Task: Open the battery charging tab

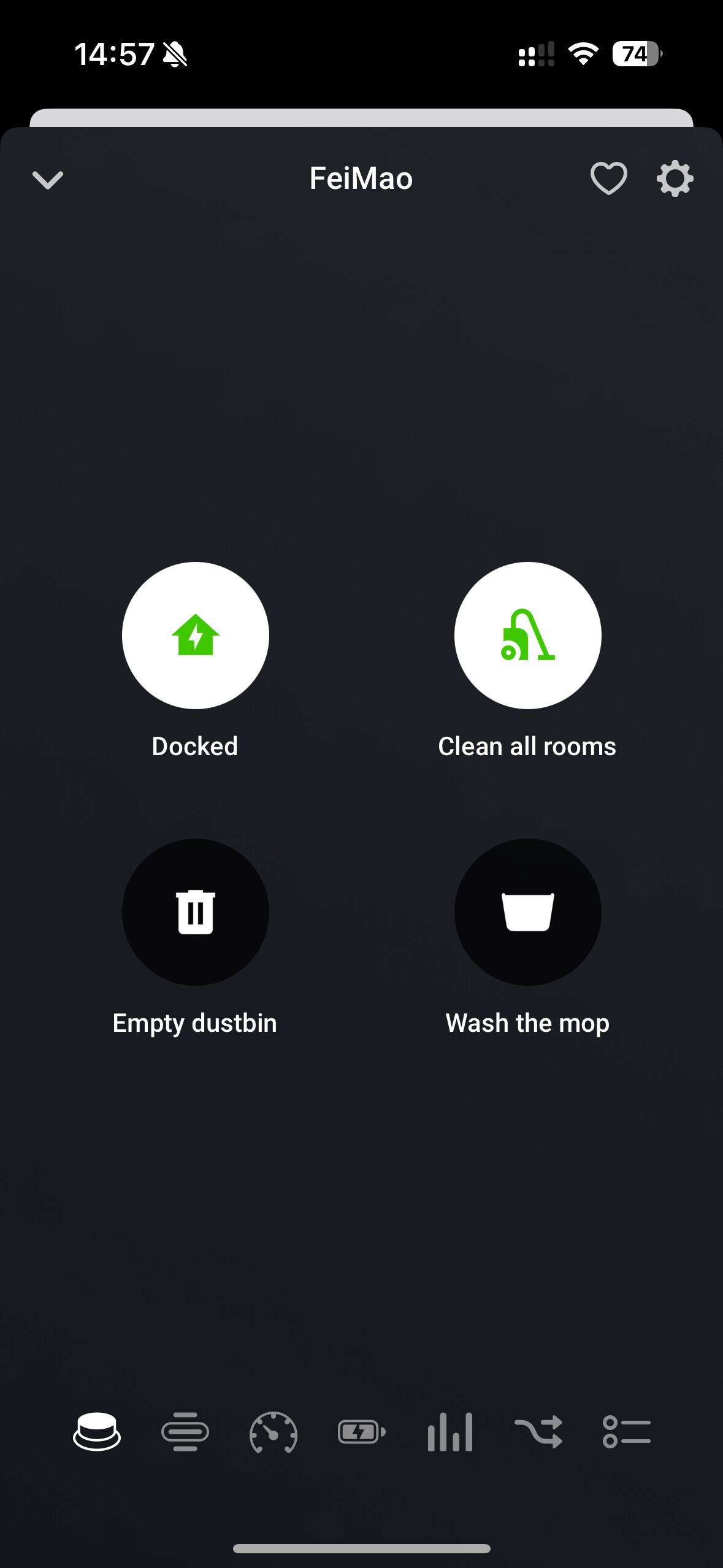Action: coord(362,1432)
